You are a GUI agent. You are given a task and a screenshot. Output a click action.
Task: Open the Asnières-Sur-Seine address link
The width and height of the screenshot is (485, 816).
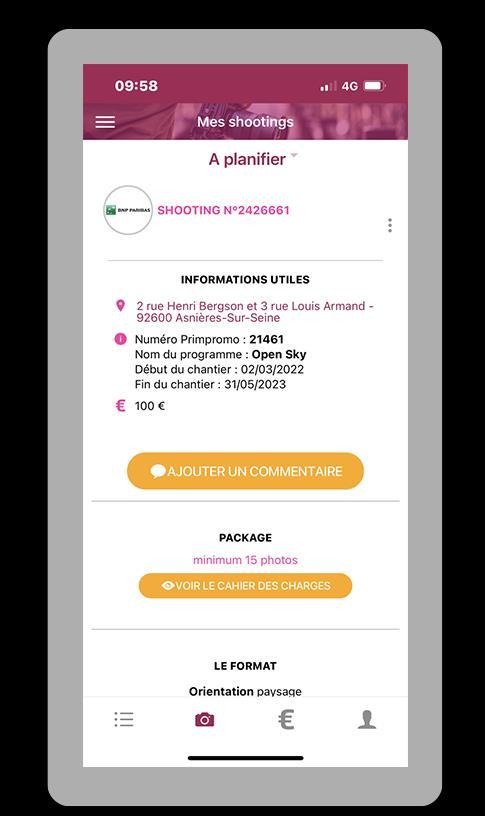[x=254, y=312]
